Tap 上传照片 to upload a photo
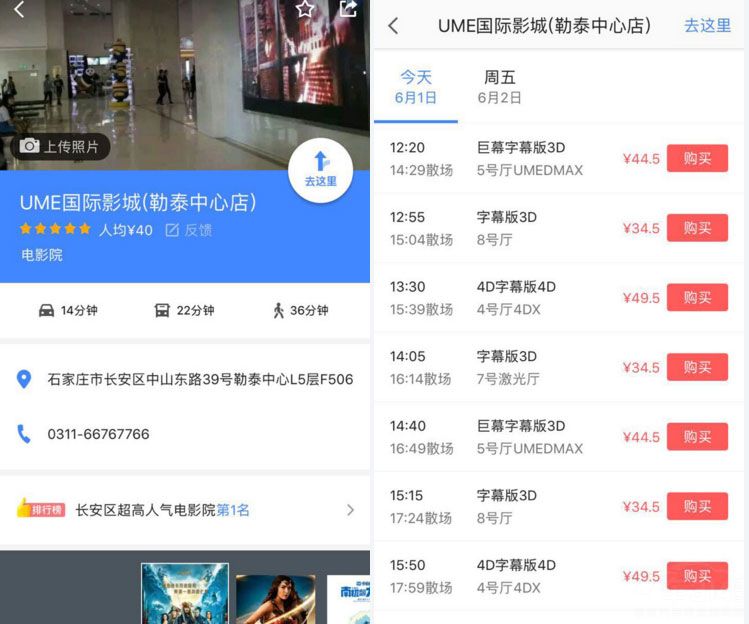749x624 pixels. 60,147
